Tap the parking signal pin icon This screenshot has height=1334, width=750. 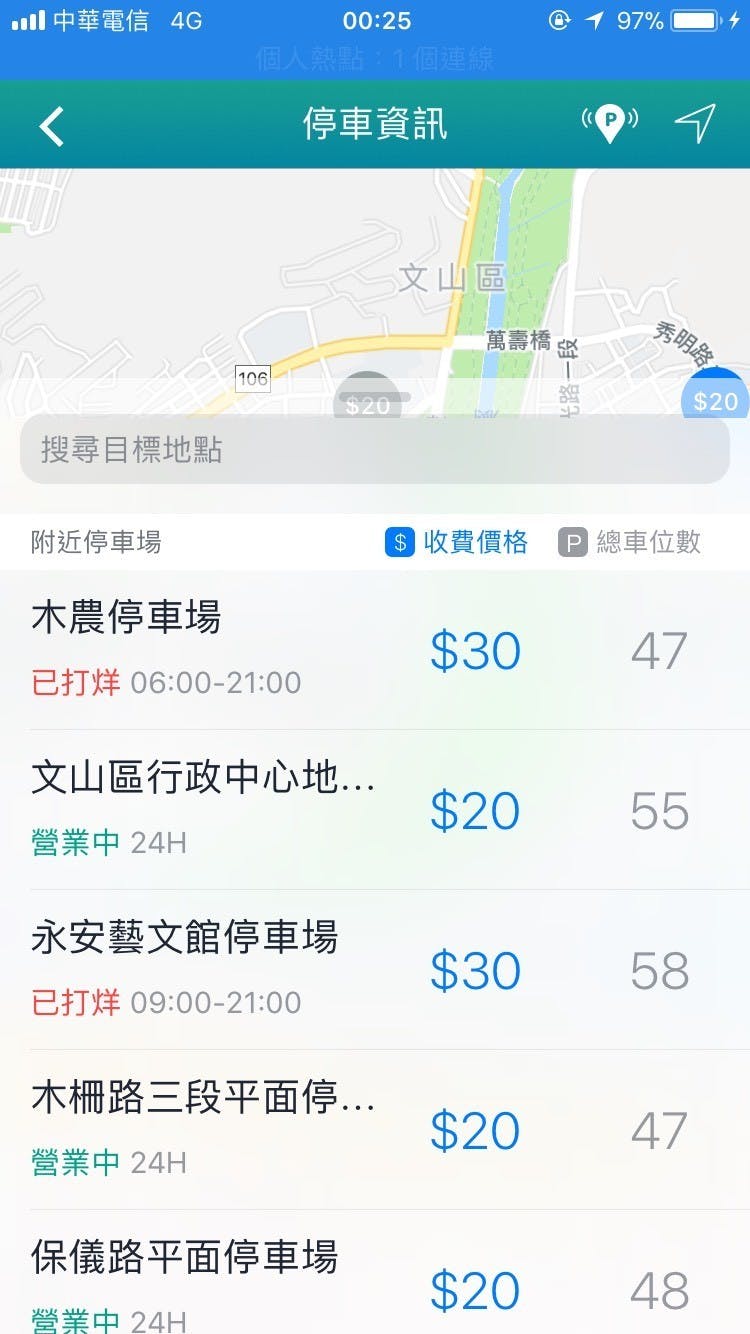609,124
